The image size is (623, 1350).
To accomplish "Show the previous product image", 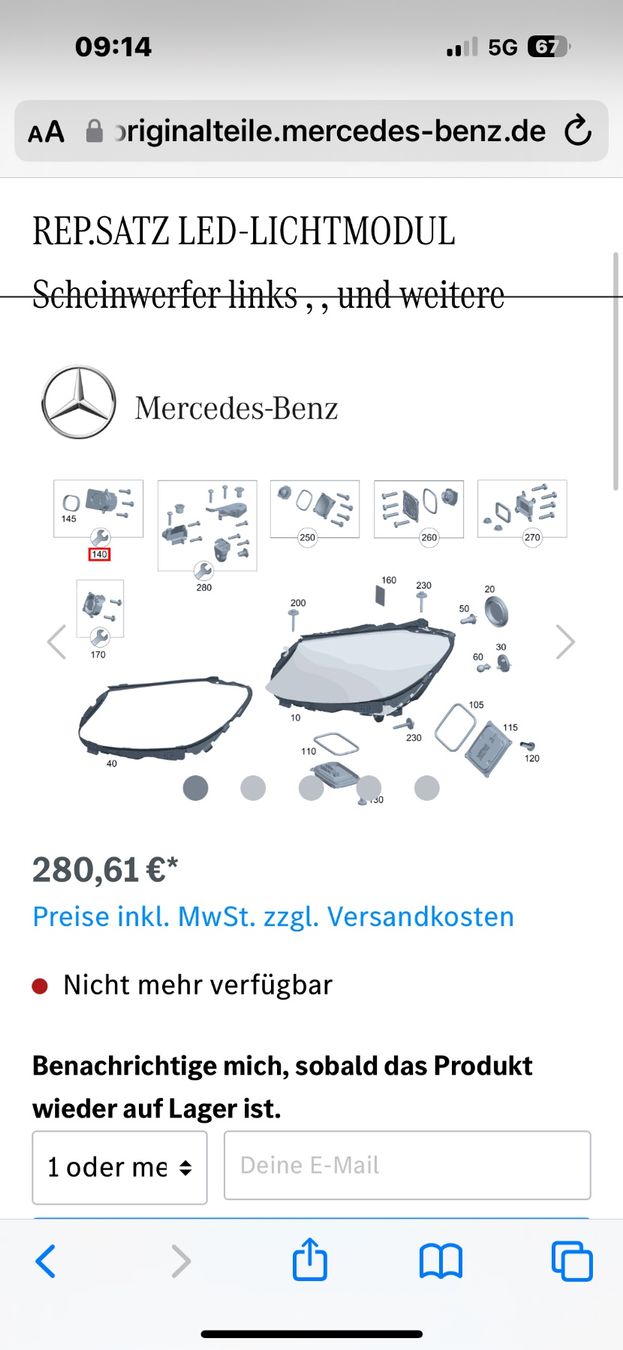I will point(57,642).
